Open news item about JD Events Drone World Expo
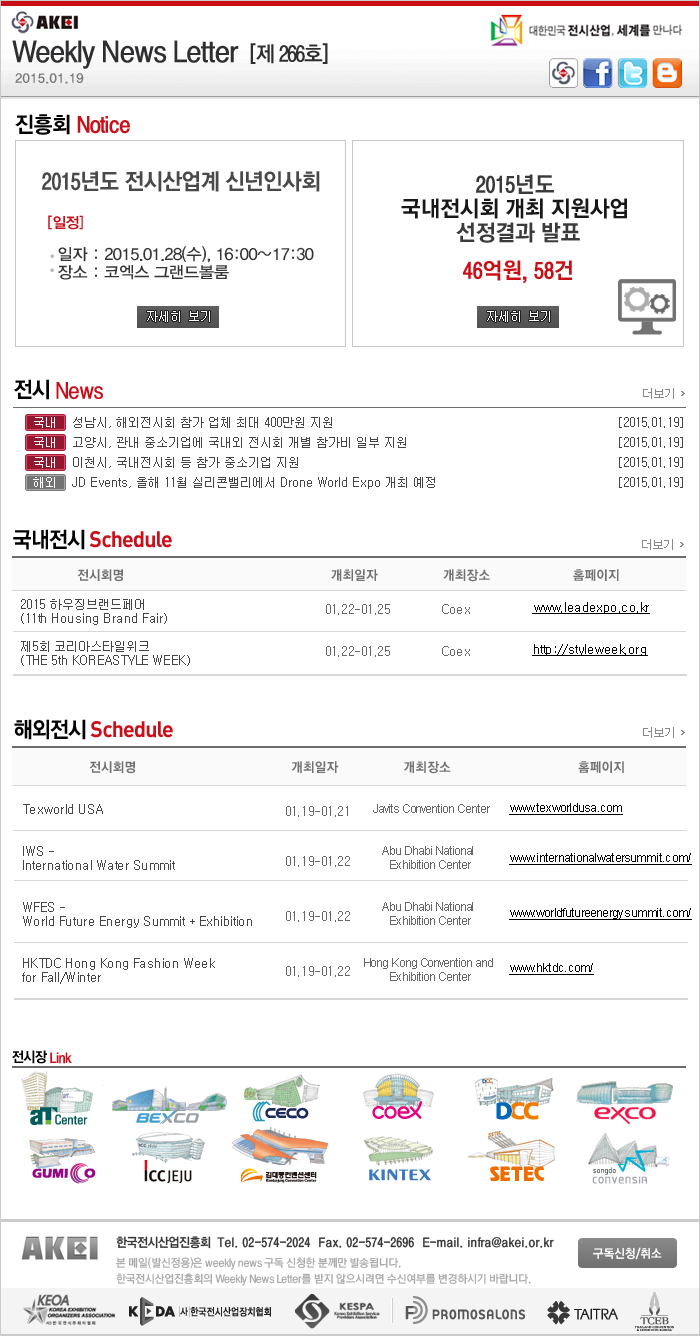Viewport: 700px width, 1336px height. coord(254,483)
